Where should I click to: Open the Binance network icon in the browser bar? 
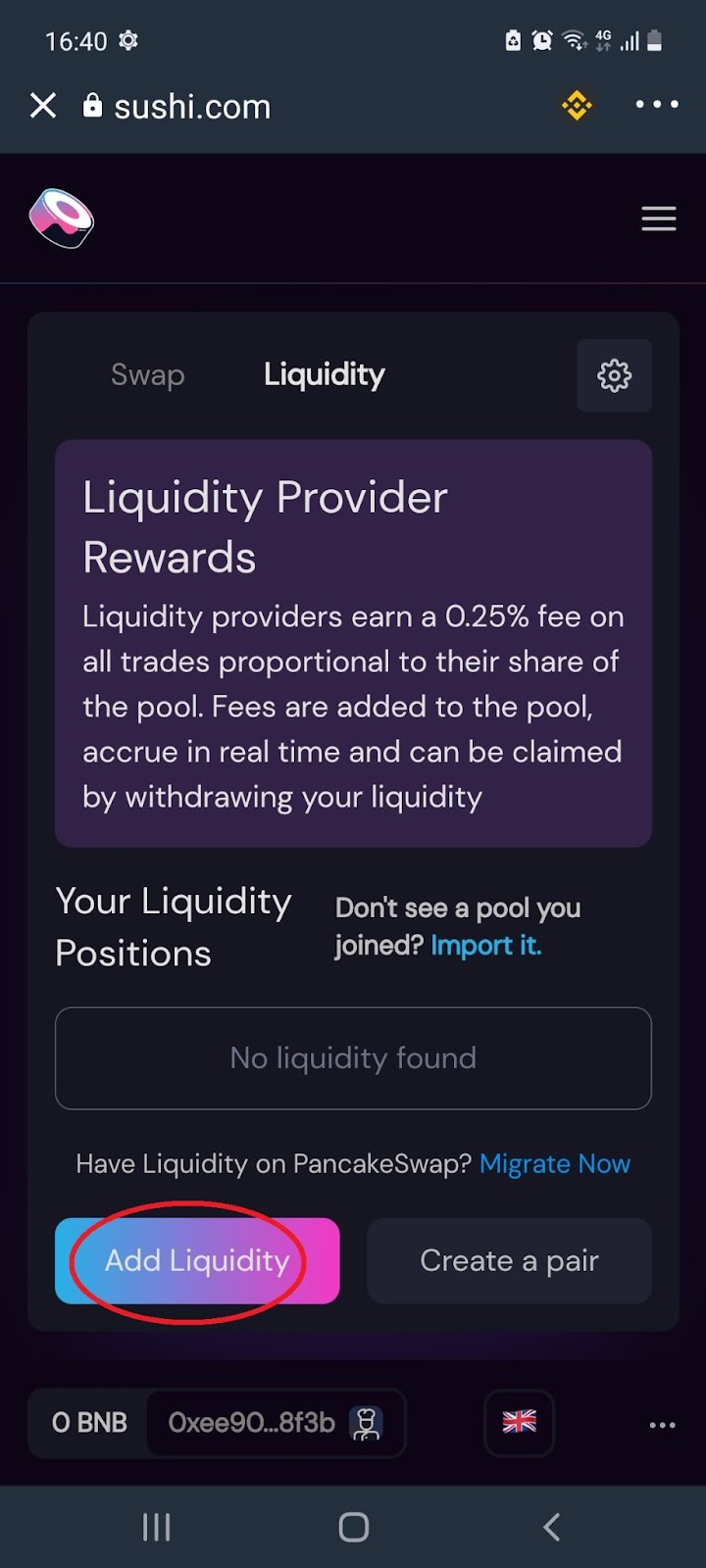tap(577, 105)
